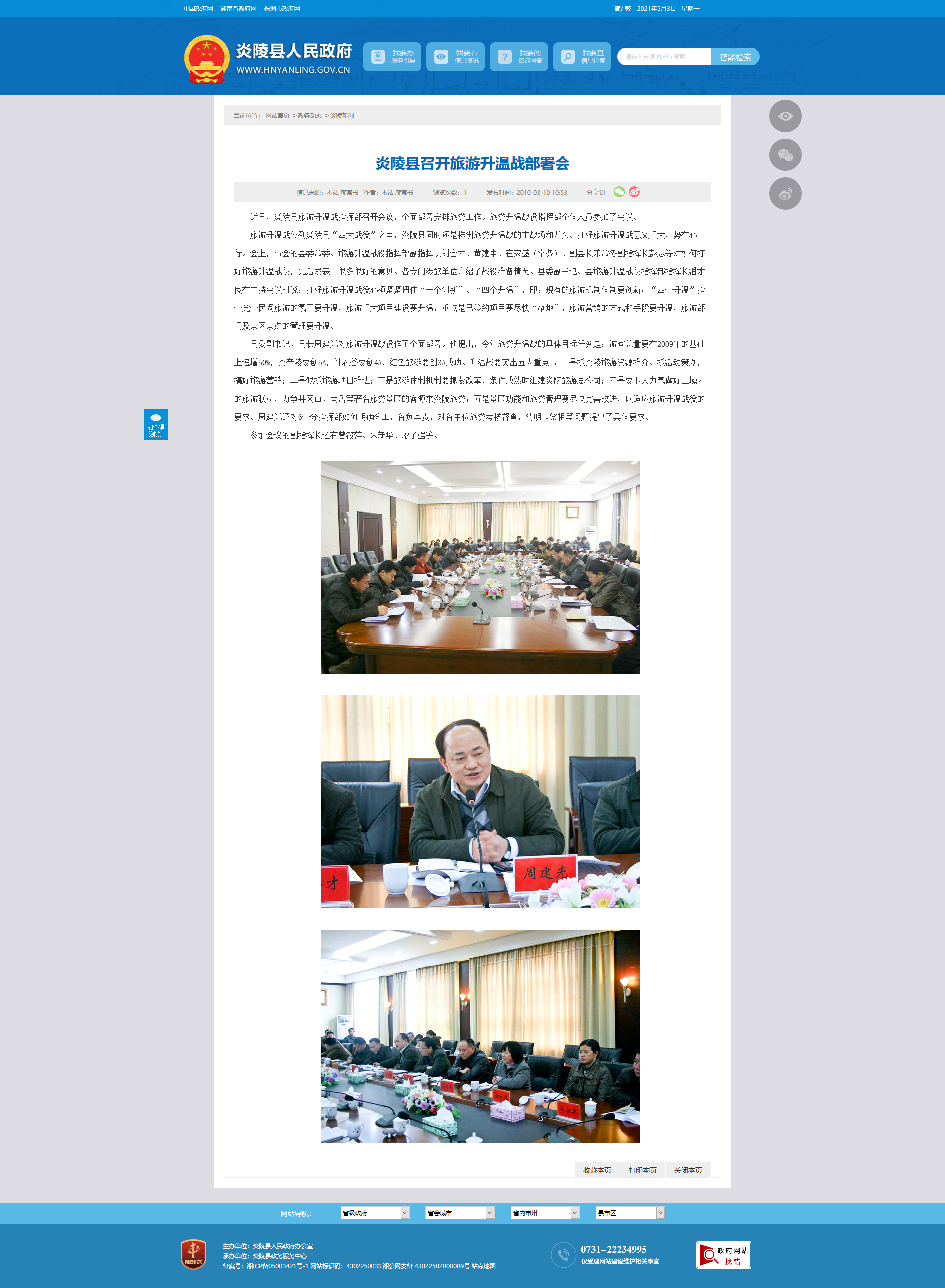This screenshot has width=945, height=1288.
Task: Tap 关闭本页 to close page
Action: click(x=688, y=1170)
